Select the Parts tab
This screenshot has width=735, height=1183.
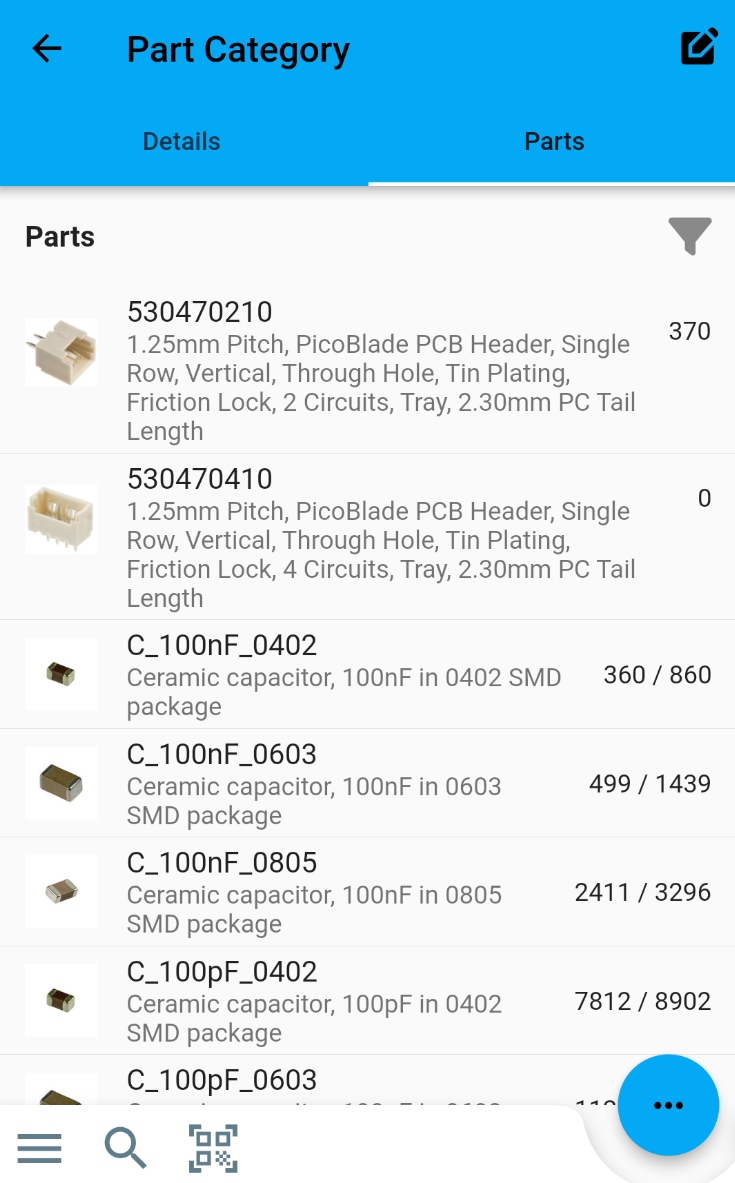pyautogui.click(x=554, y=141)
